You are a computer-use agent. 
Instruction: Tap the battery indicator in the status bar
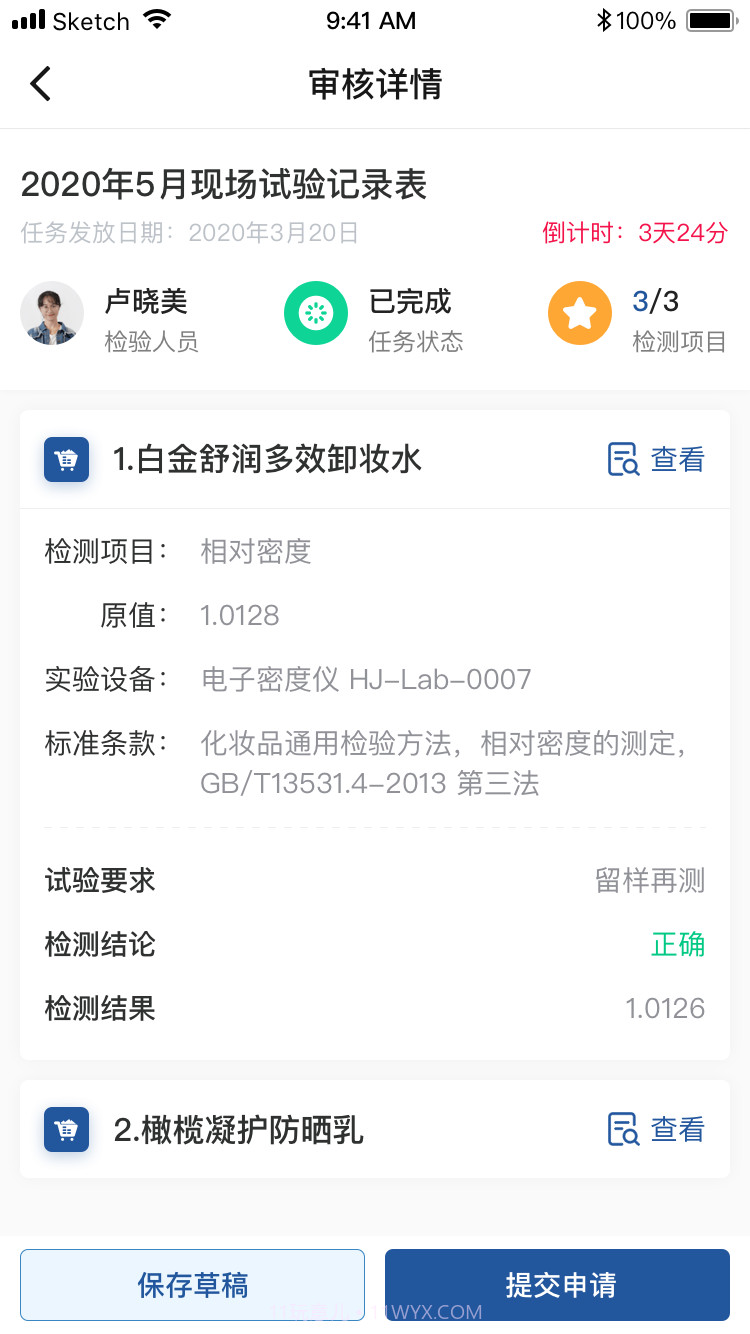(x=712, y=18)
